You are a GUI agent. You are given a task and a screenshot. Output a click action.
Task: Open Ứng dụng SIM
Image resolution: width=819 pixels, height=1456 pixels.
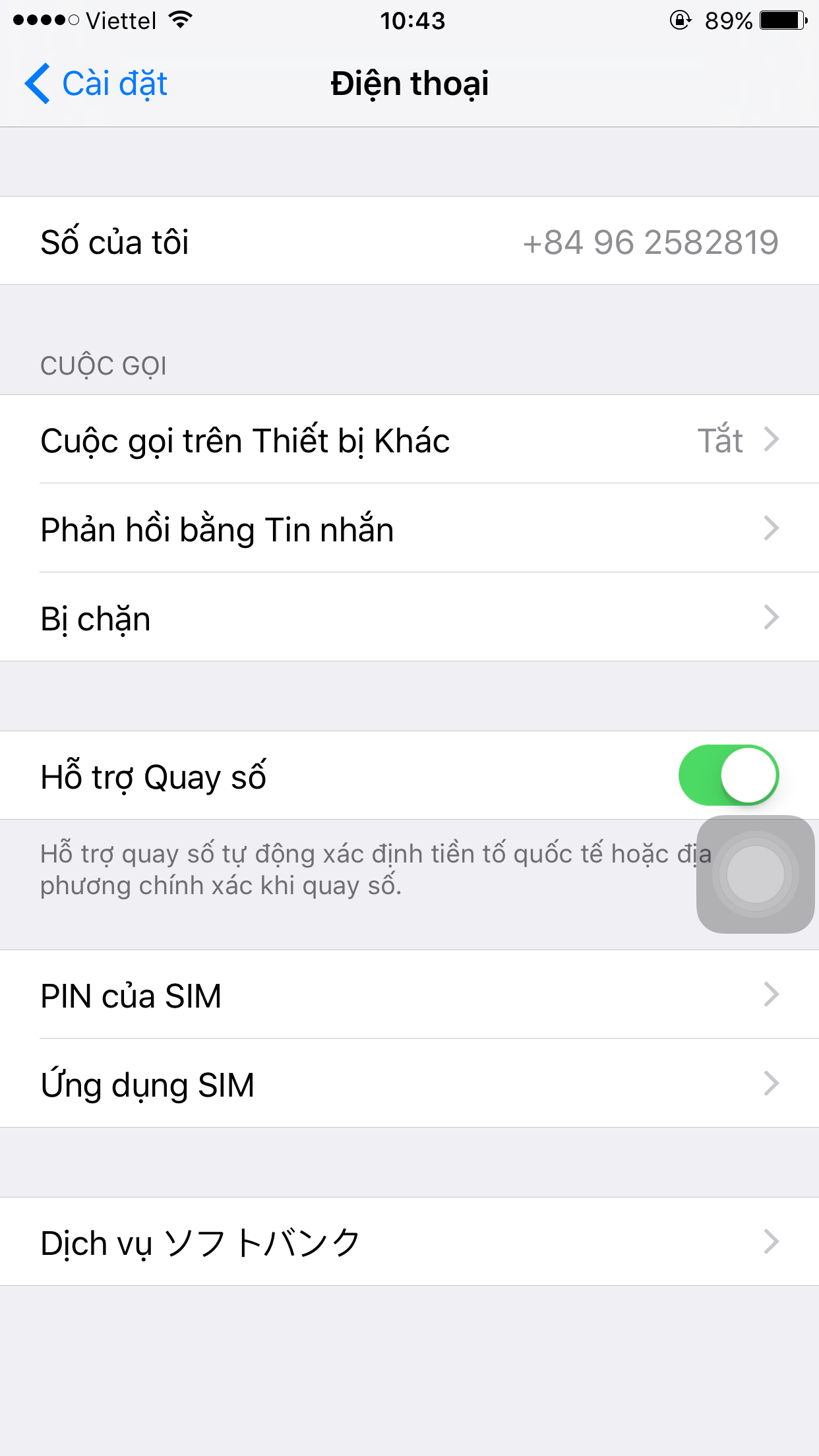tap(409, 1083)
